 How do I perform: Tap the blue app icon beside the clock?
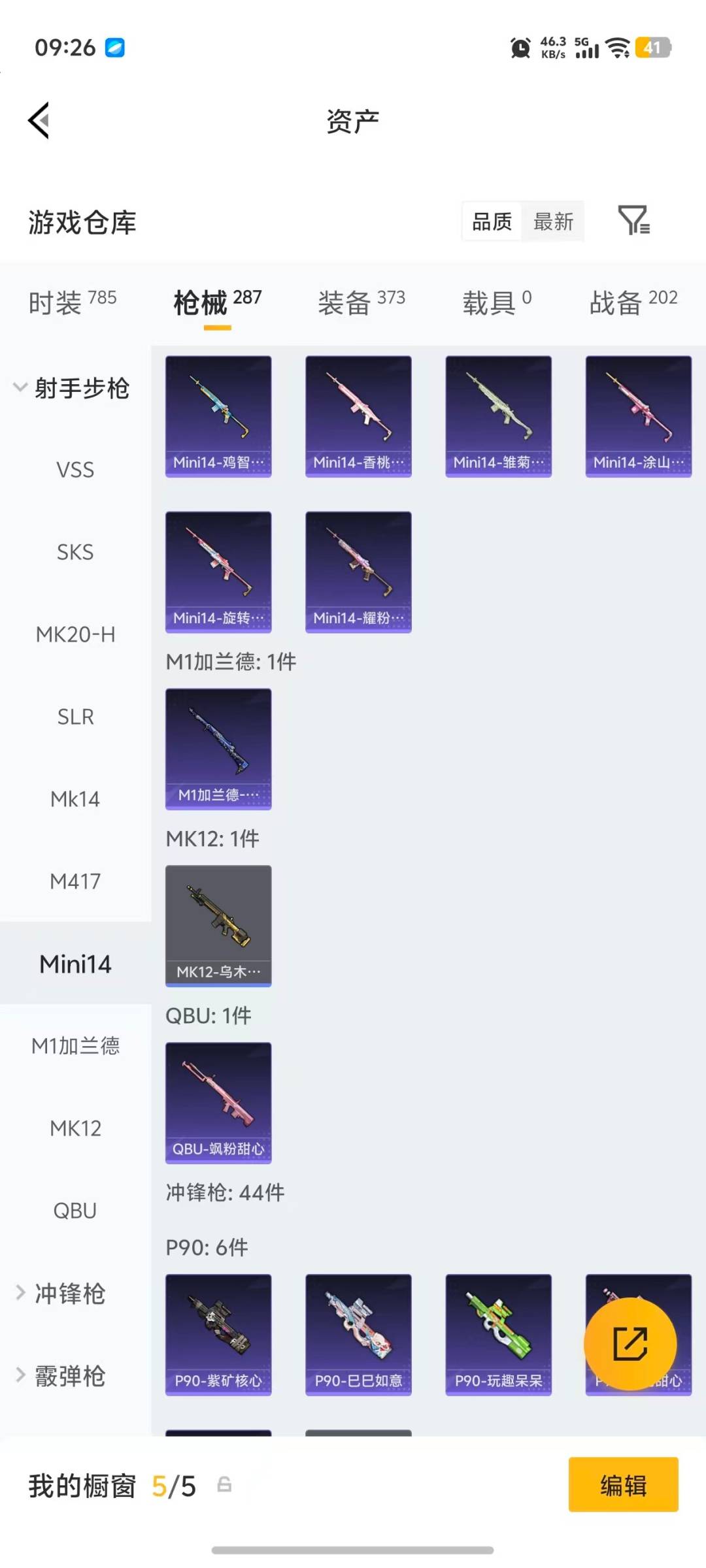point(114,48)
